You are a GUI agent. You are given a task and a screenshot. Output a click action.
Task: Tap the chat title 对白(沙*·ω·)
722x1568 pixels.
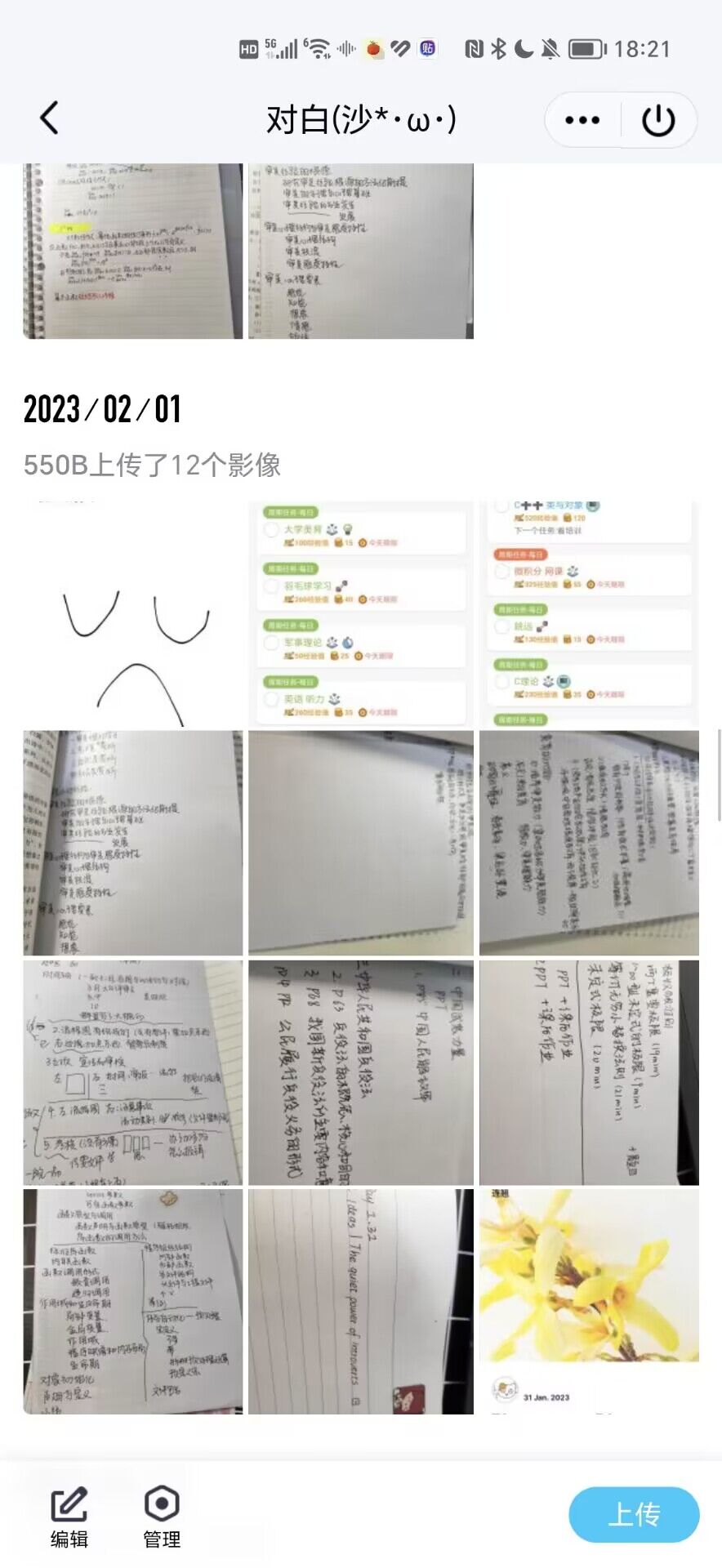click(360, 118)
